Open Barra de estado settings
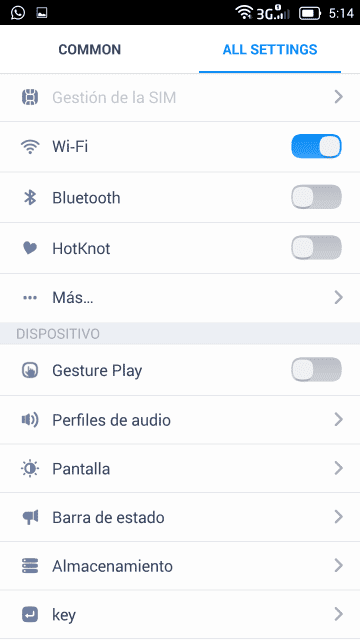Image resolution: width=360 pixels, height=640 pixels. click(180, 517)
